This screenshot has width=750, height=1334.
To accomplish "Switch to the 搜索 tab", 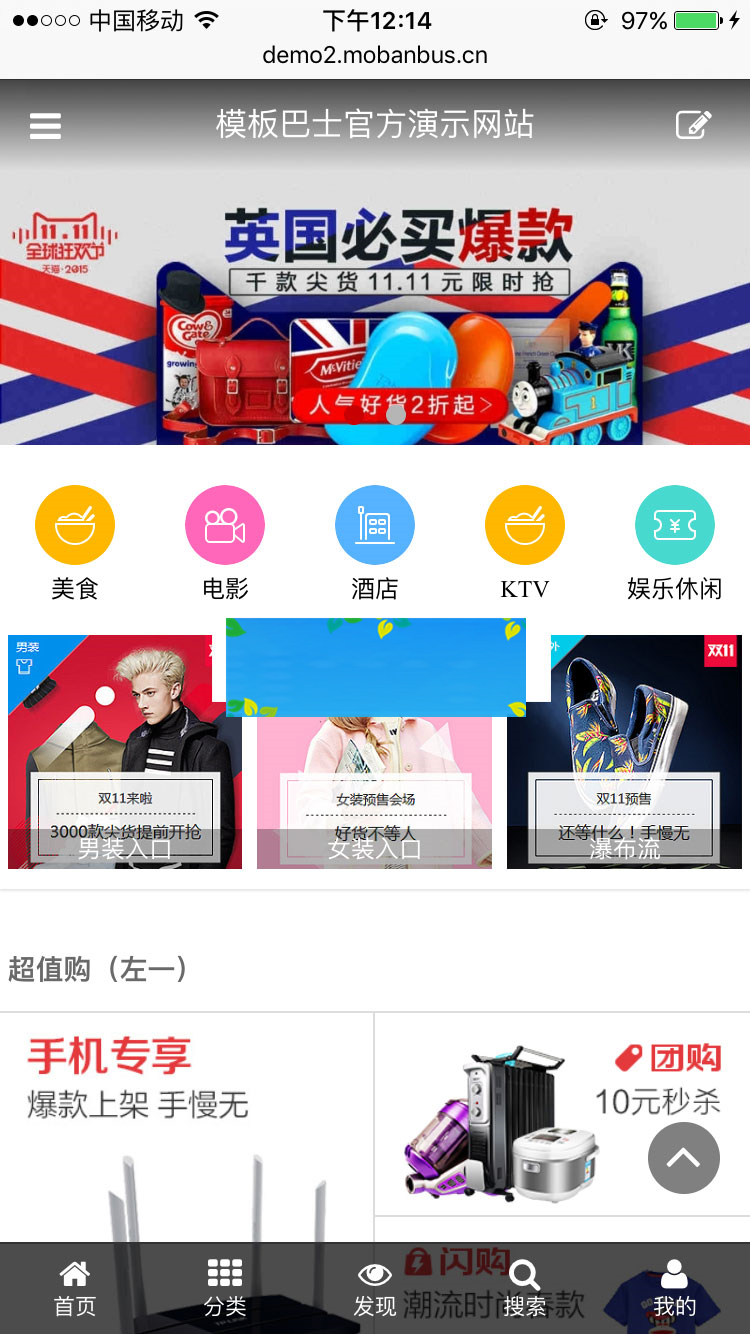I will tap(525, 1288).
